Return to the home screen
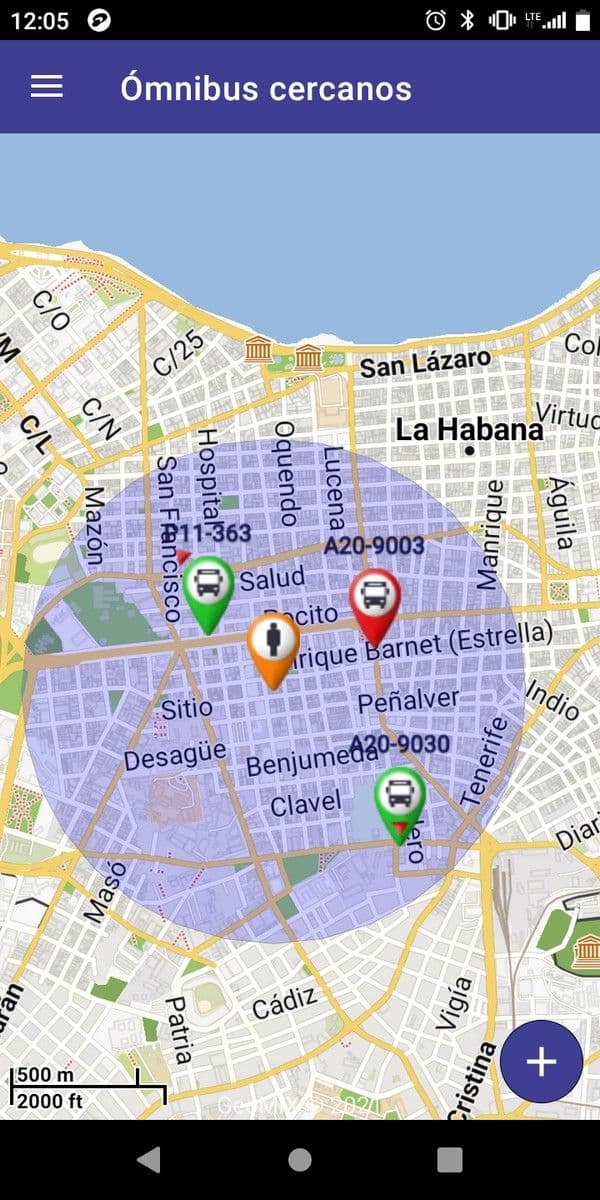The image size is (600, 1200). [300, 1159]
